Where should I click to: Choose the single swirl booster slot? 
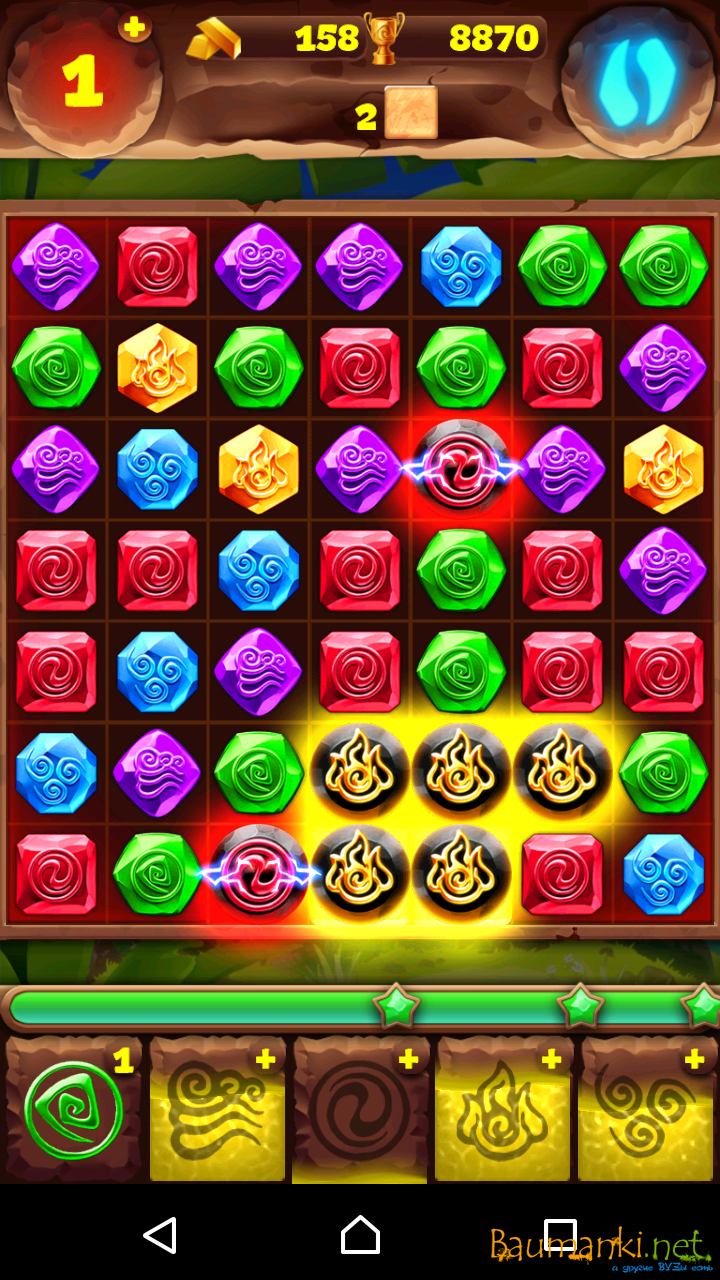point(360,1110)
